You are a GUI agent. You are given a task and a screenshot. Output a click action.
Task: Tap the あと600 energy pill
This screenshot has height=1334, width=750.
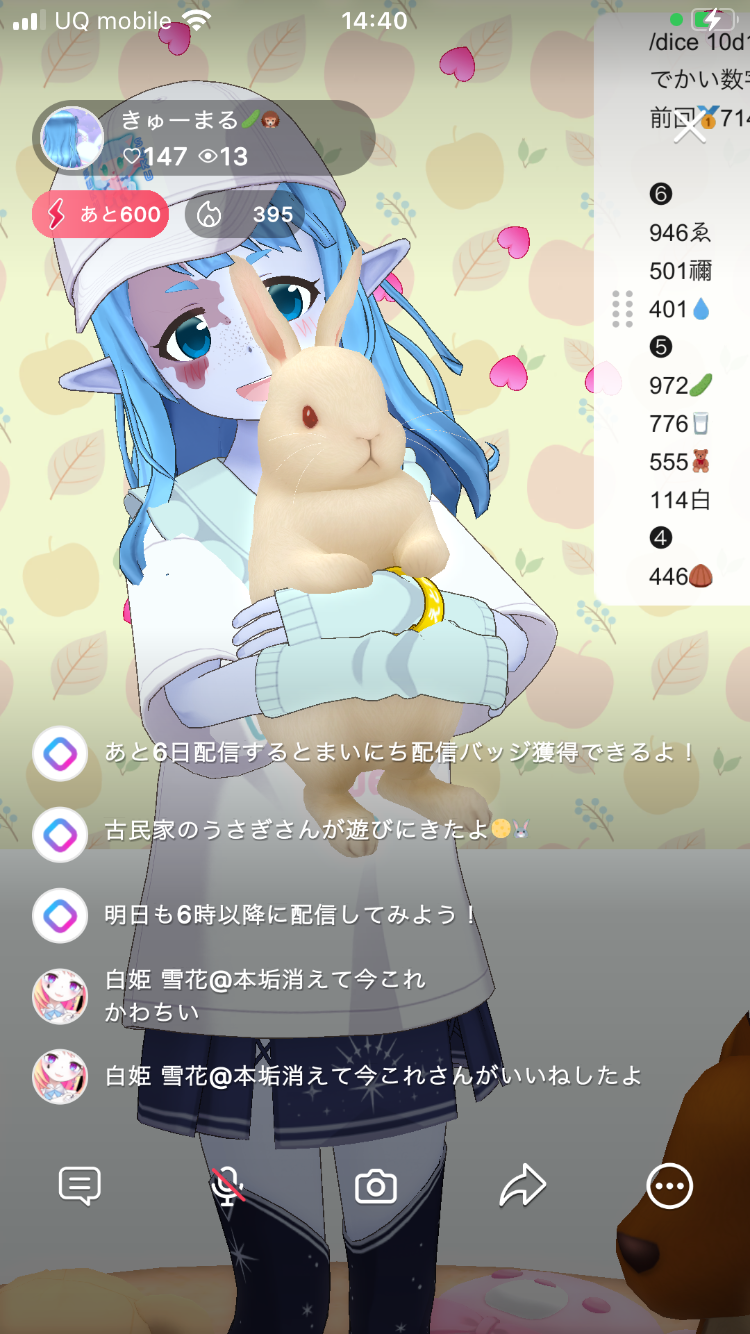(x=100, y=214)
